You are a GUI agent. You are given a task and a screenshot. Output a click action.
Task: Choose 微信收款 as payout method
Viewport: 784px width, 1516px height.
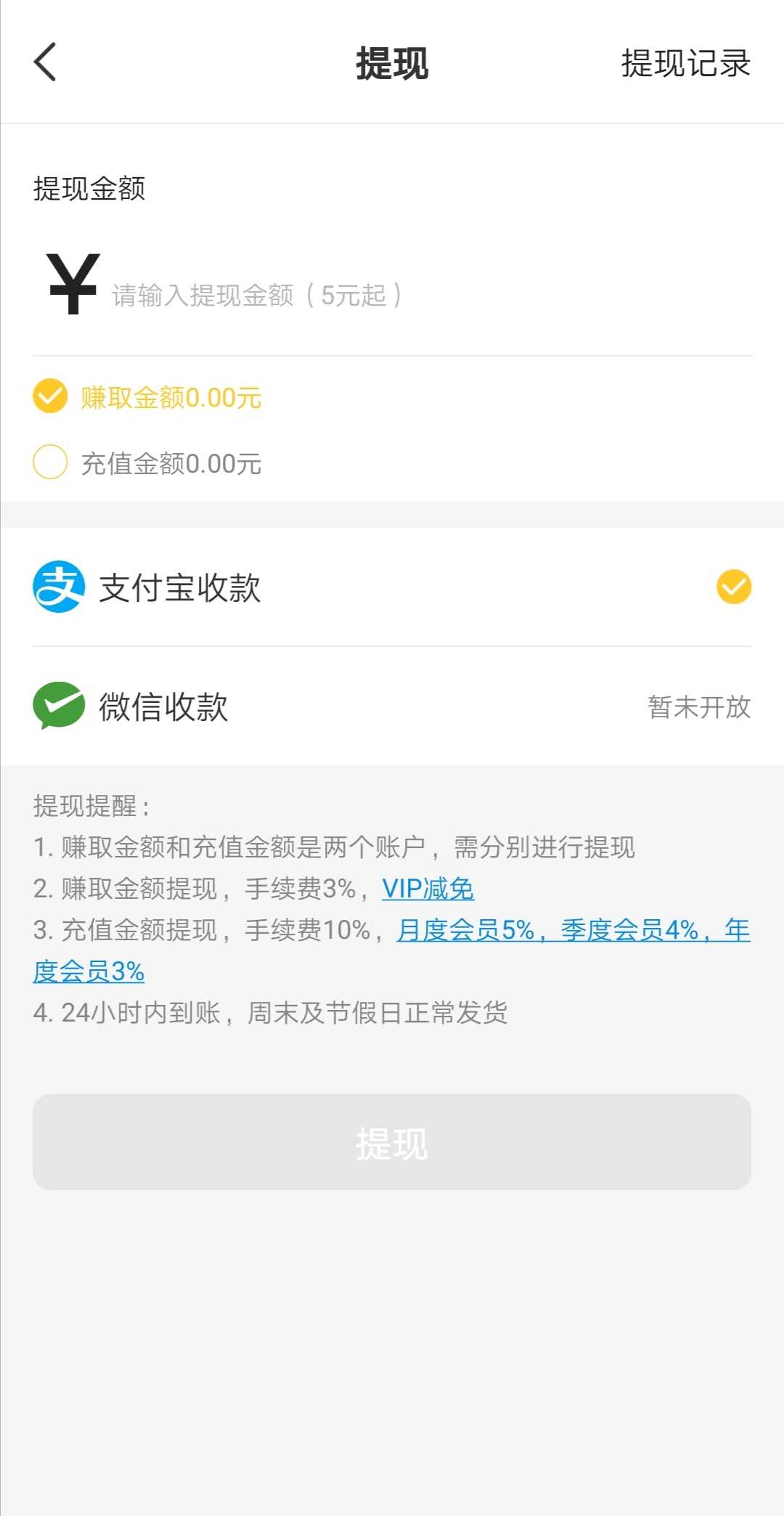pyautogui.click(x=392, y=706)
